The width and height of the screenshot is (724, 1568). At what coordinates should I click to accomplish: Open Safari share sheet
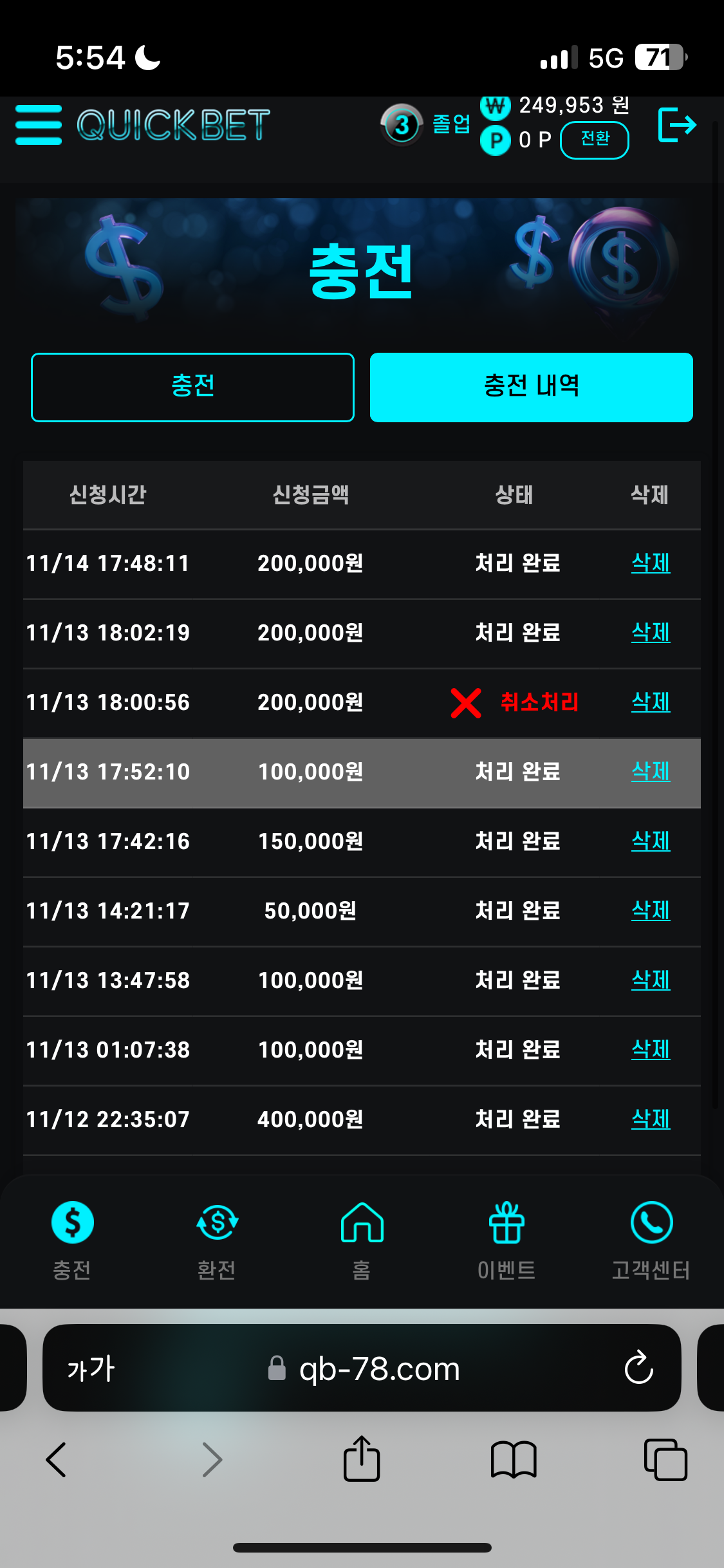[362, 1459]
